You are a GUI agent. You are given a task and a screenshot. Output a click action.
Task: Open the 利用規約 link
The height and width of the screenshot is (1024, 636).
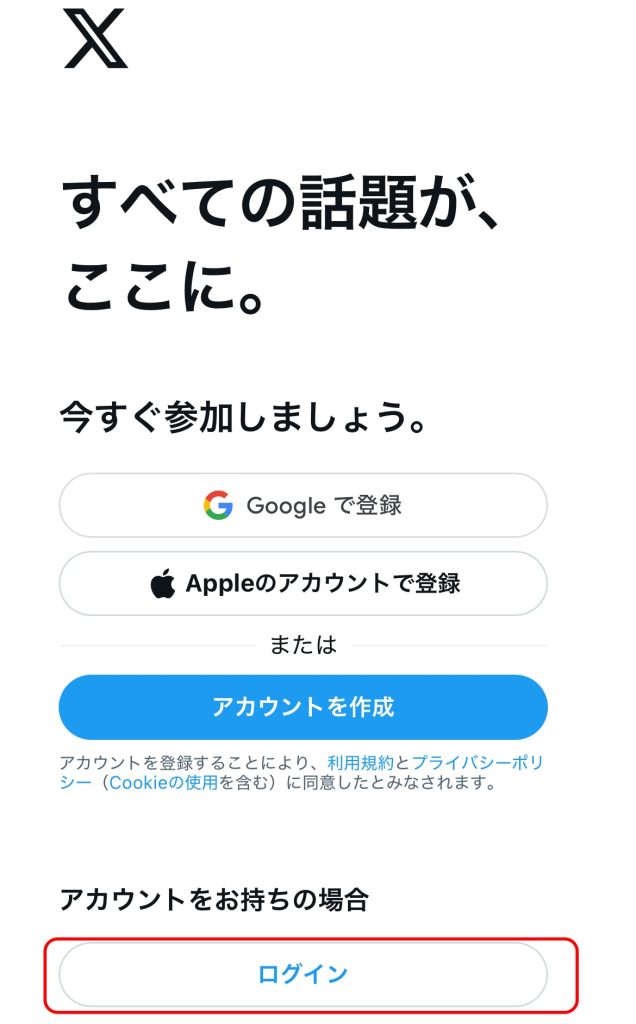[360, 762]
